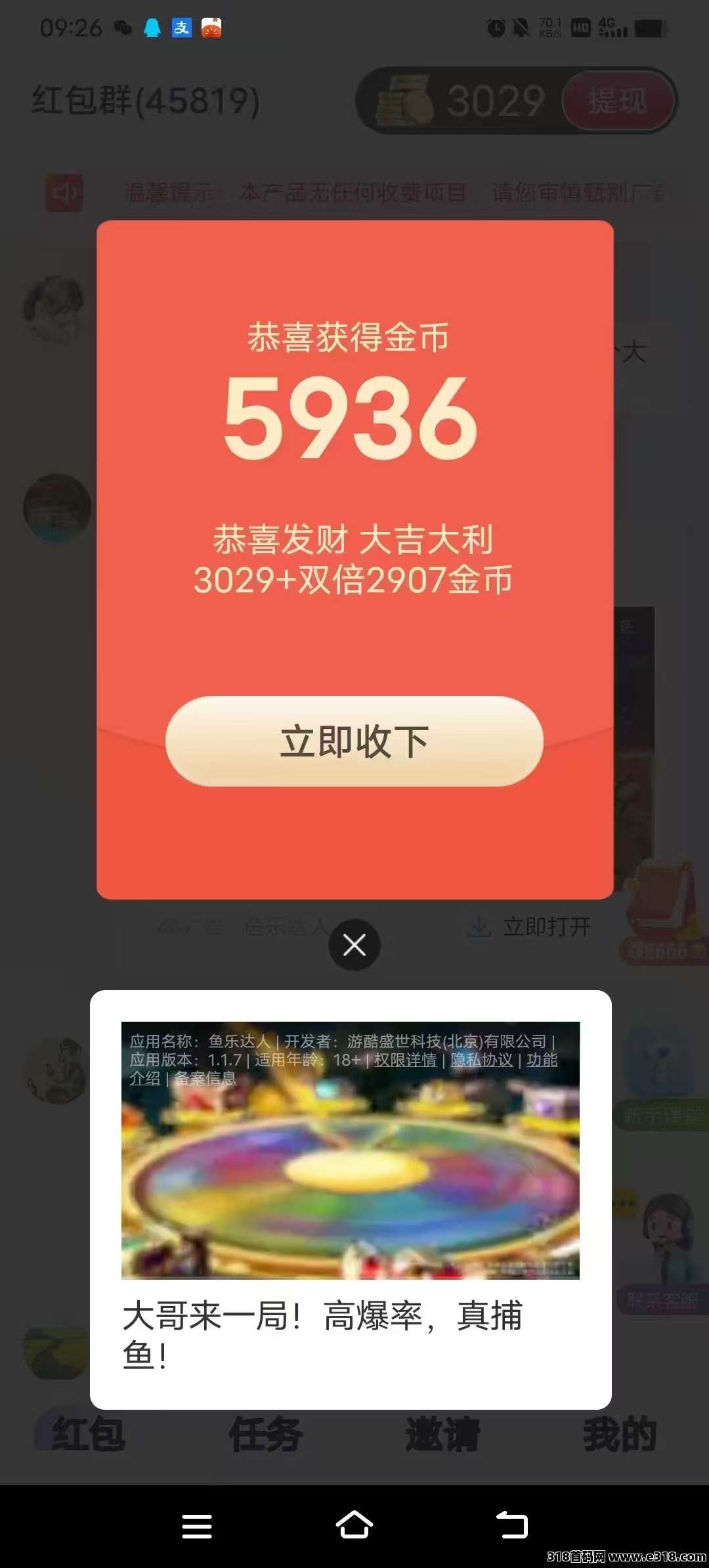Go back using system back button
Screen dimensions: 709x1568
pyautogui.click(x=512, y=1525)
